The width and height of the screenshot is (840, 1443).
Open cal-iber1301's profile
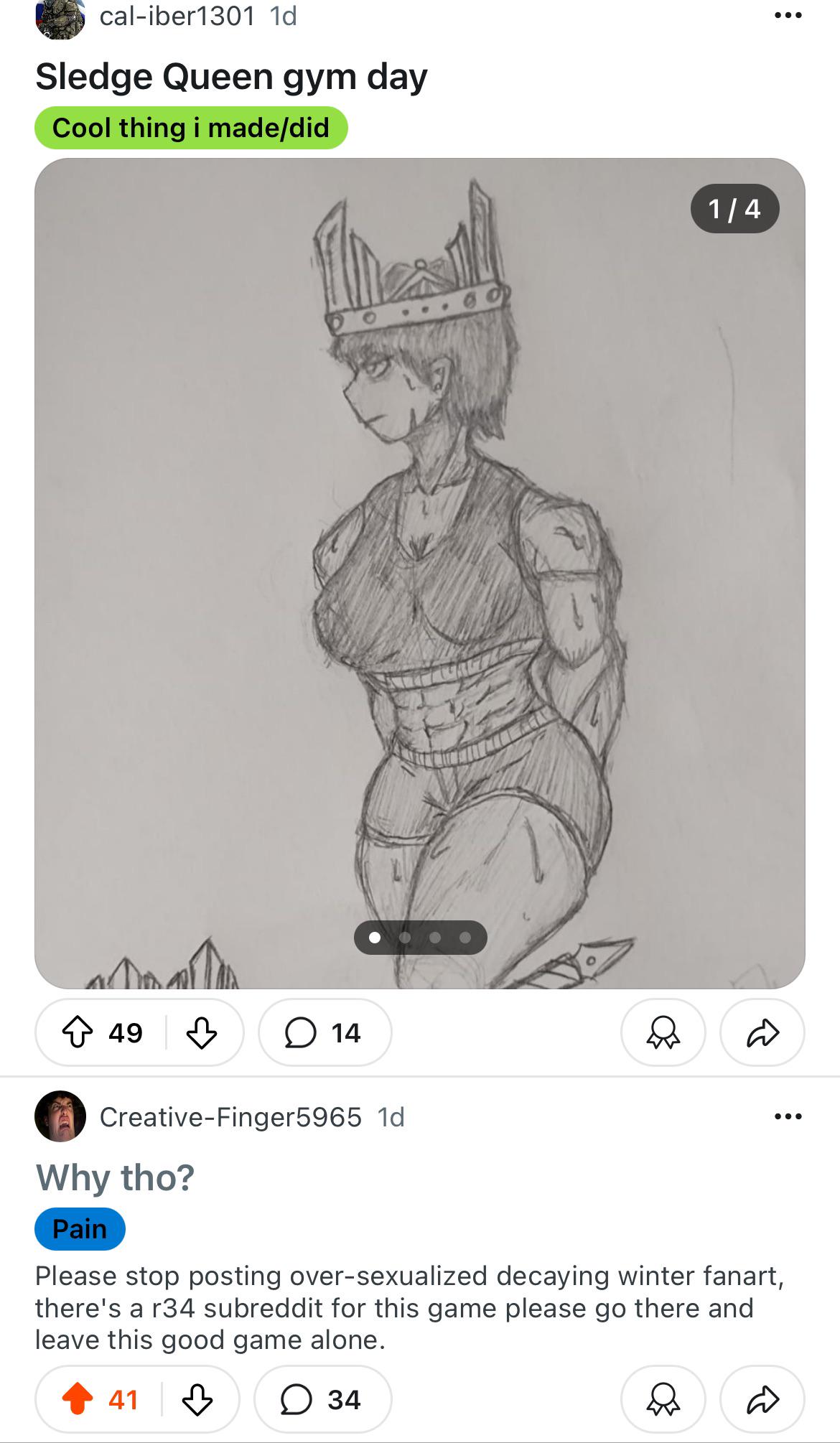point(177,16)
